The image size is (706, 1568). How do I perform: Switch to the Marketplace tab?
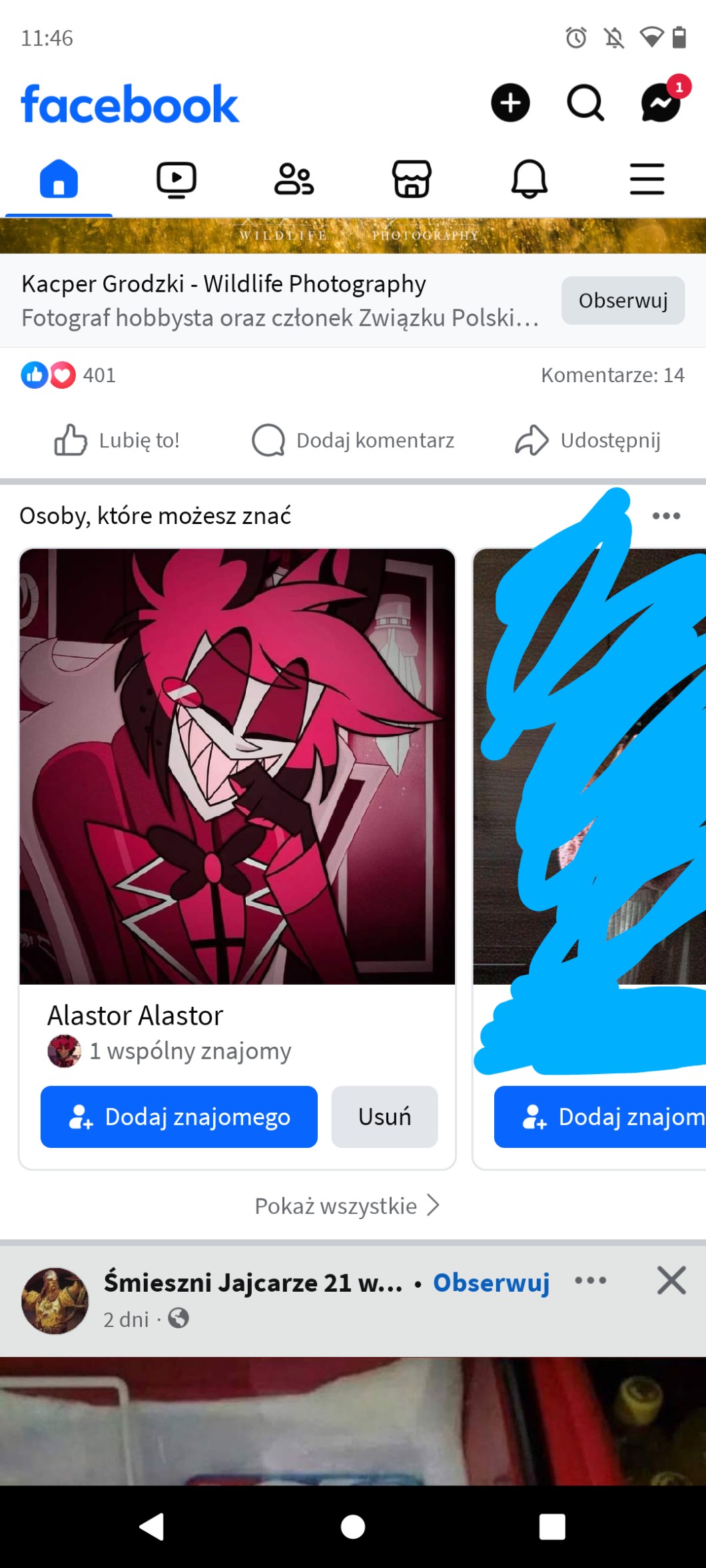tap(412, 179)
